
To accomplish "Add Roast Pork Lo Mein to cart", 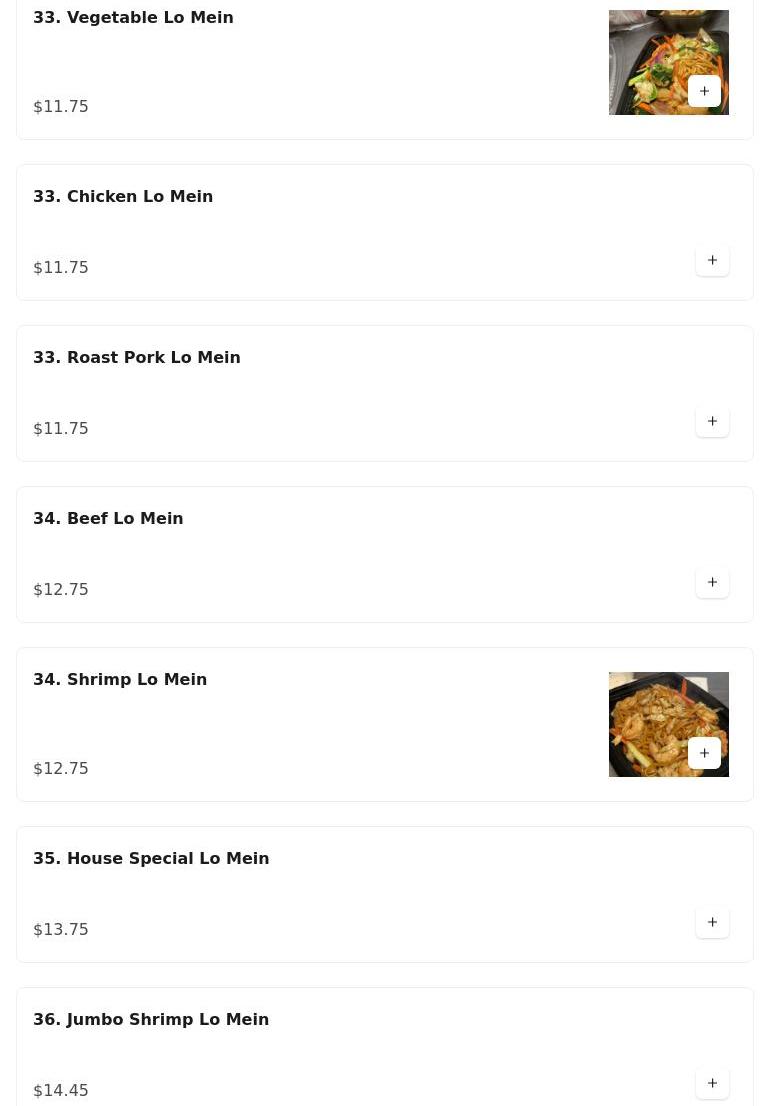I will [x=712, y=421].
